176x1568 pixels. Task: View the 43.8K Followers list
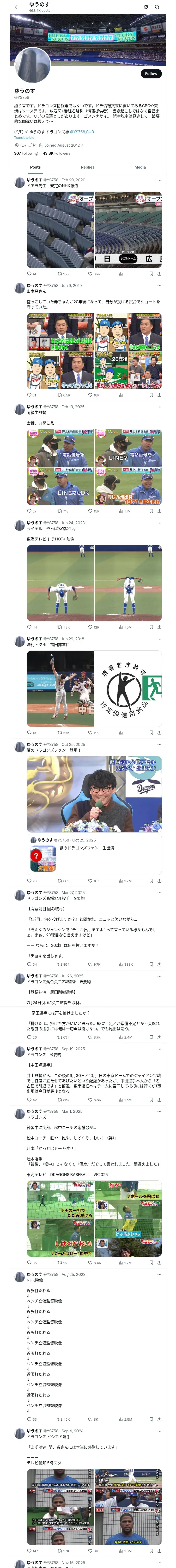coord(56,153)
